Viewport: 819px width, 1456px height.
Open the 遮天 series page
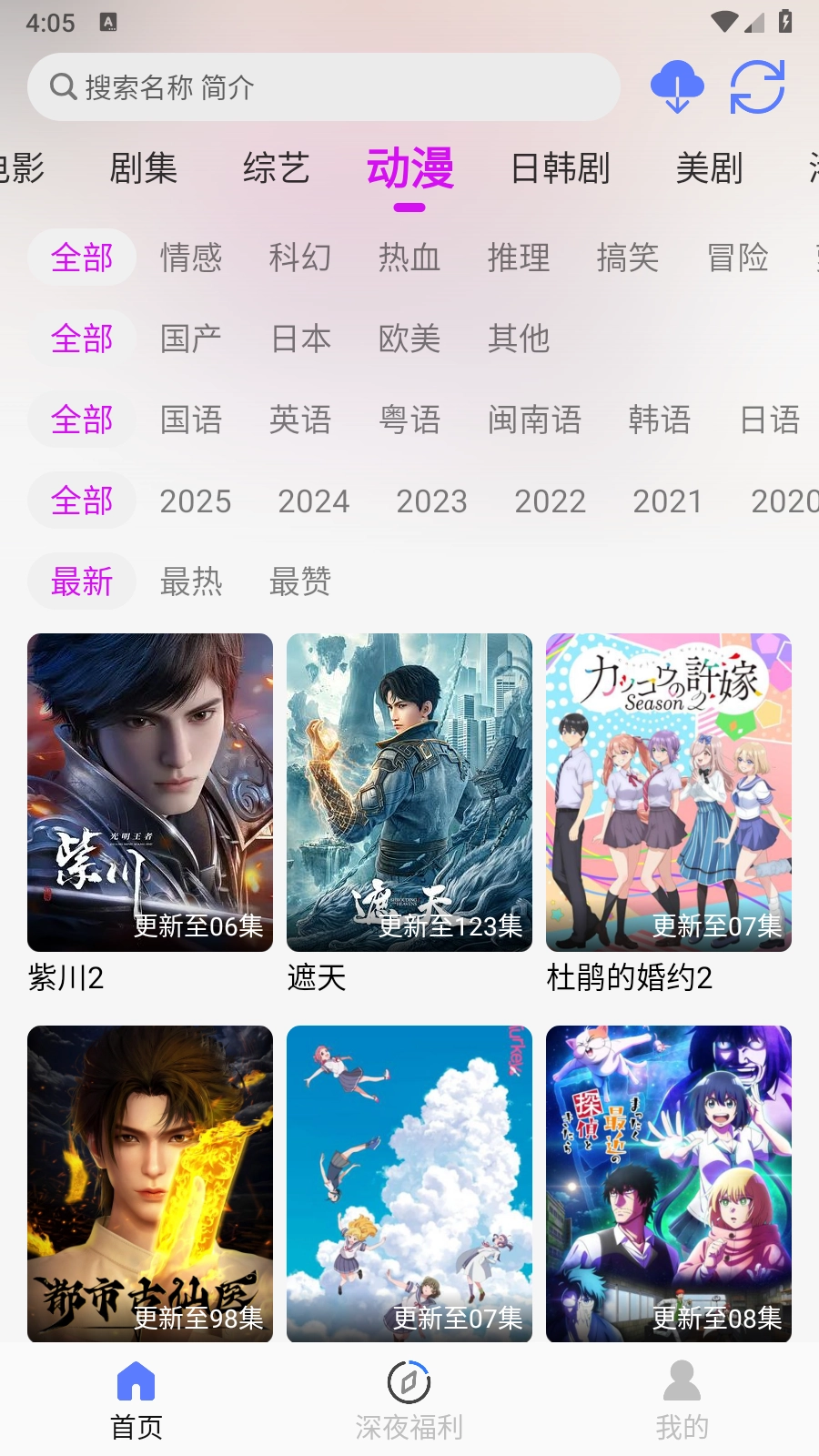tap(409, 792)
